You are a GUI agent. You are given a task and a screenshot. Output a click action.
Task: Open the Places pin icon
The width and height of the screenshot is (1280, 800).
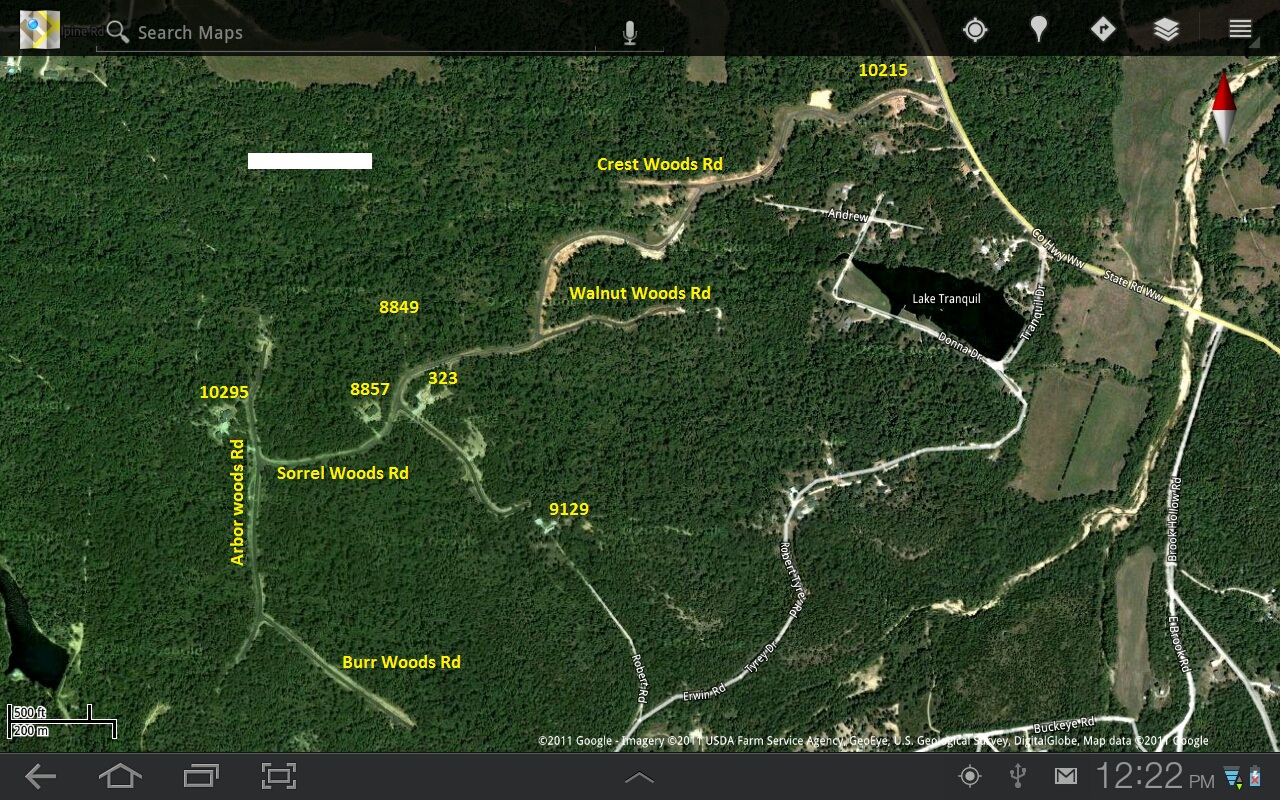(x=1039, y=30)
